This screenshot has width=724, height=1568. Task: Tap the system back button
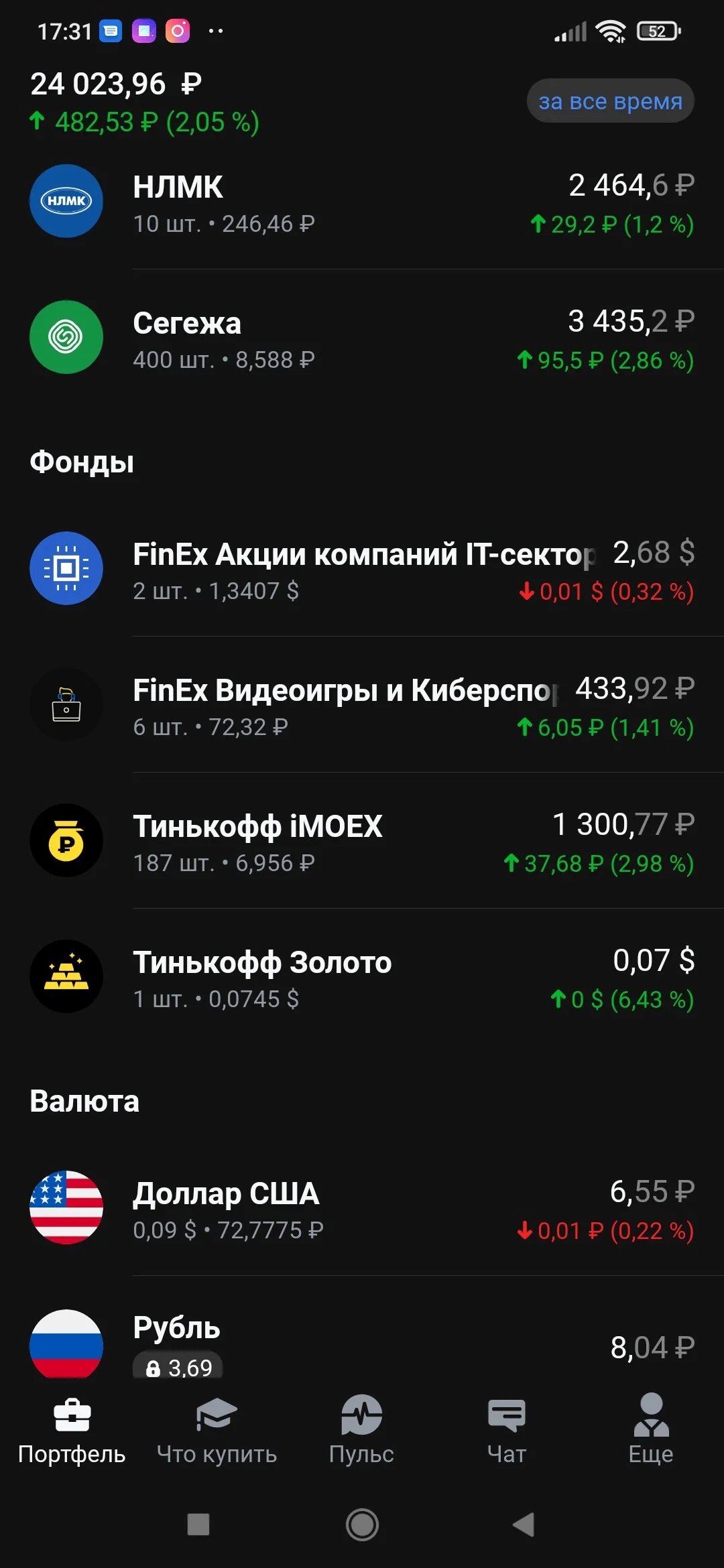tap(524, 1524)
